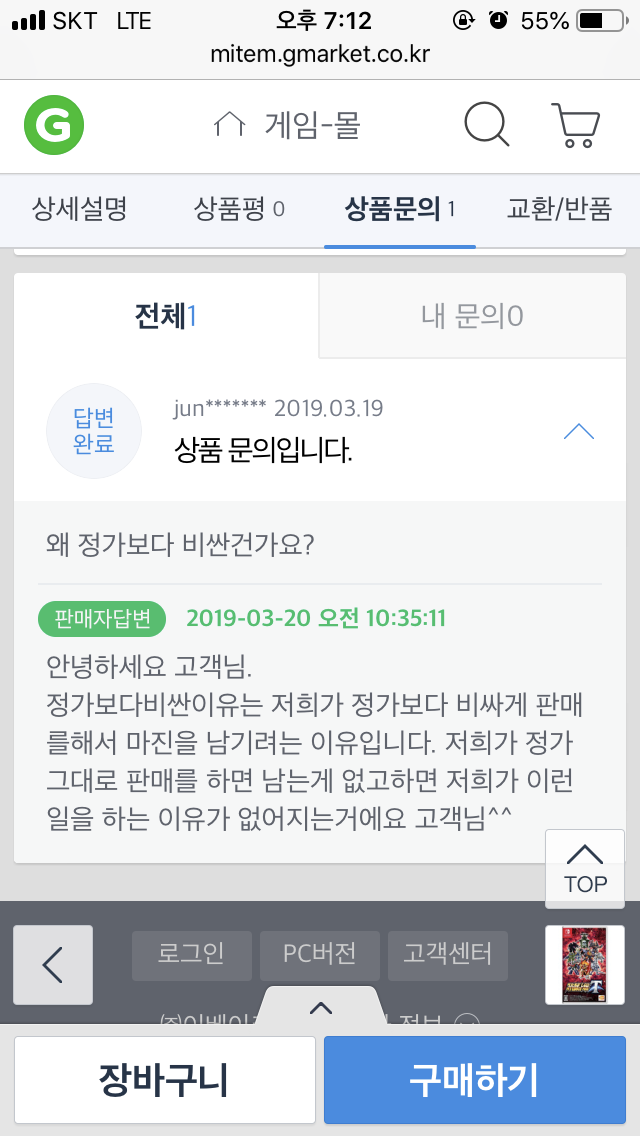The image size is (640, 1136).
Task: Go back with the left arrow button
Action: click(53, 965)
